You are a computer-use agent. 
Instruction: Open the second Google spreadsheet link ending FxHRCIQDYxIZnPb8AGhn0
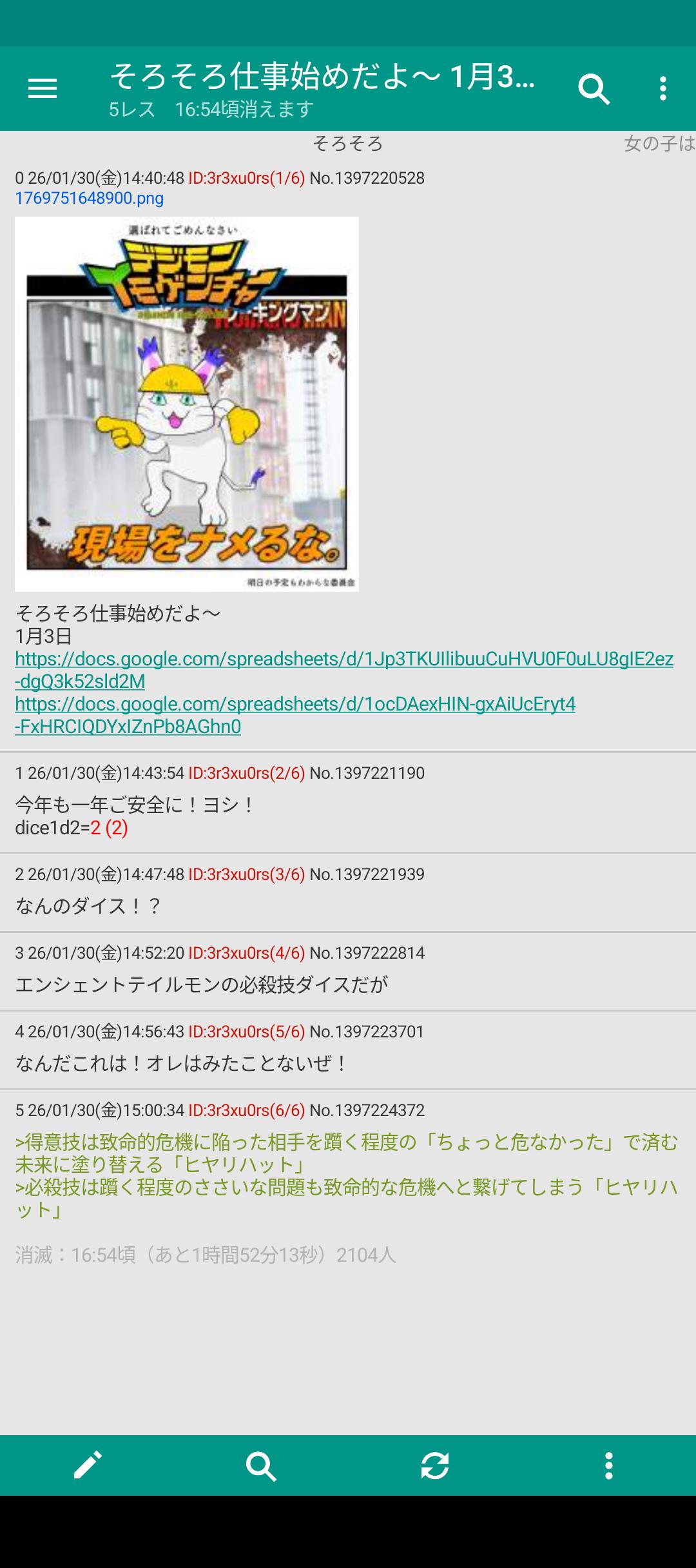[x=295, y=715]
